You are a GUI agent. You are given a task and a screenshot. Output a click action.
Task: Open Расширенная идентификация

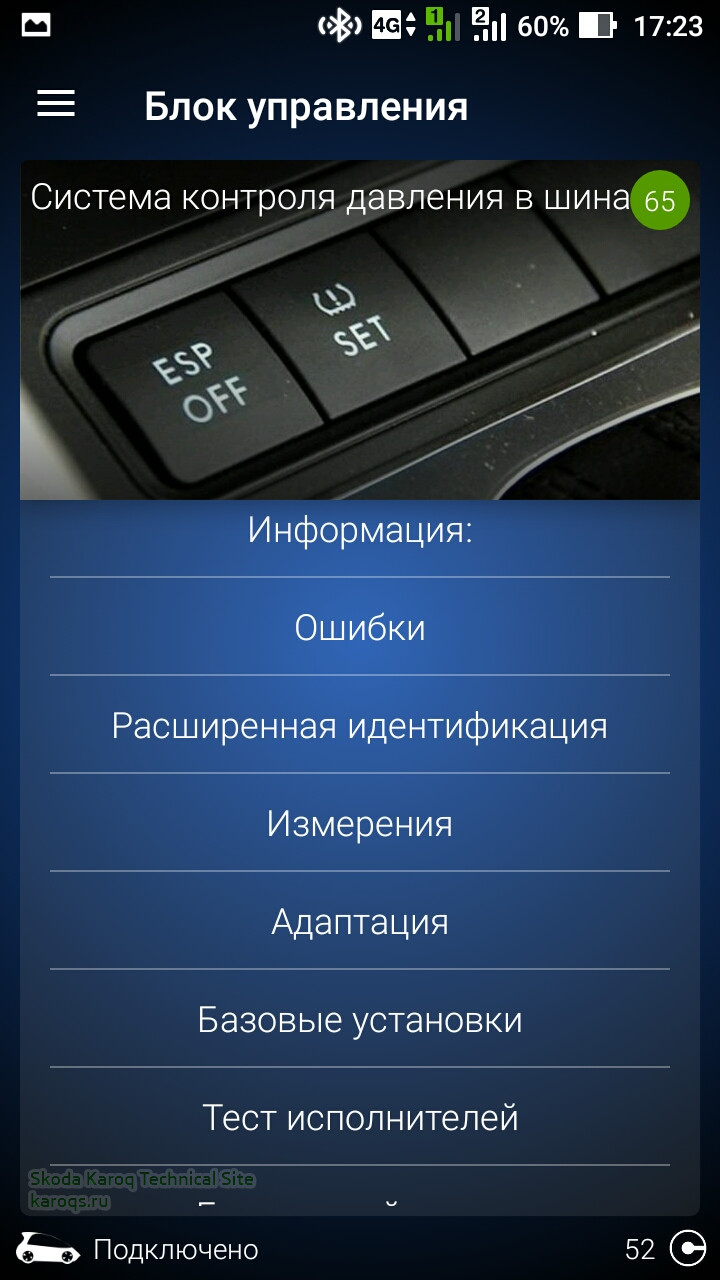click(x=360, y=726)
